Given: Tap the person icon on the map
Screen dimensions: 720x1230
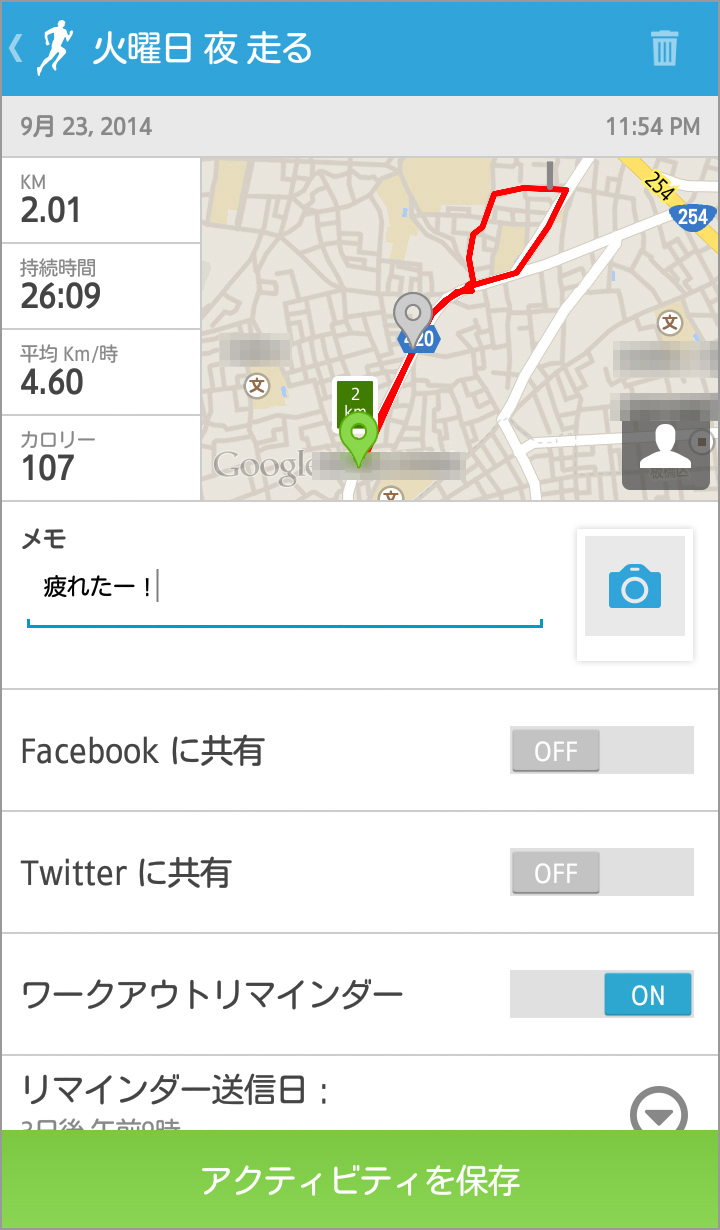Looking at the screenshot, I should click(x=665, y=452).
